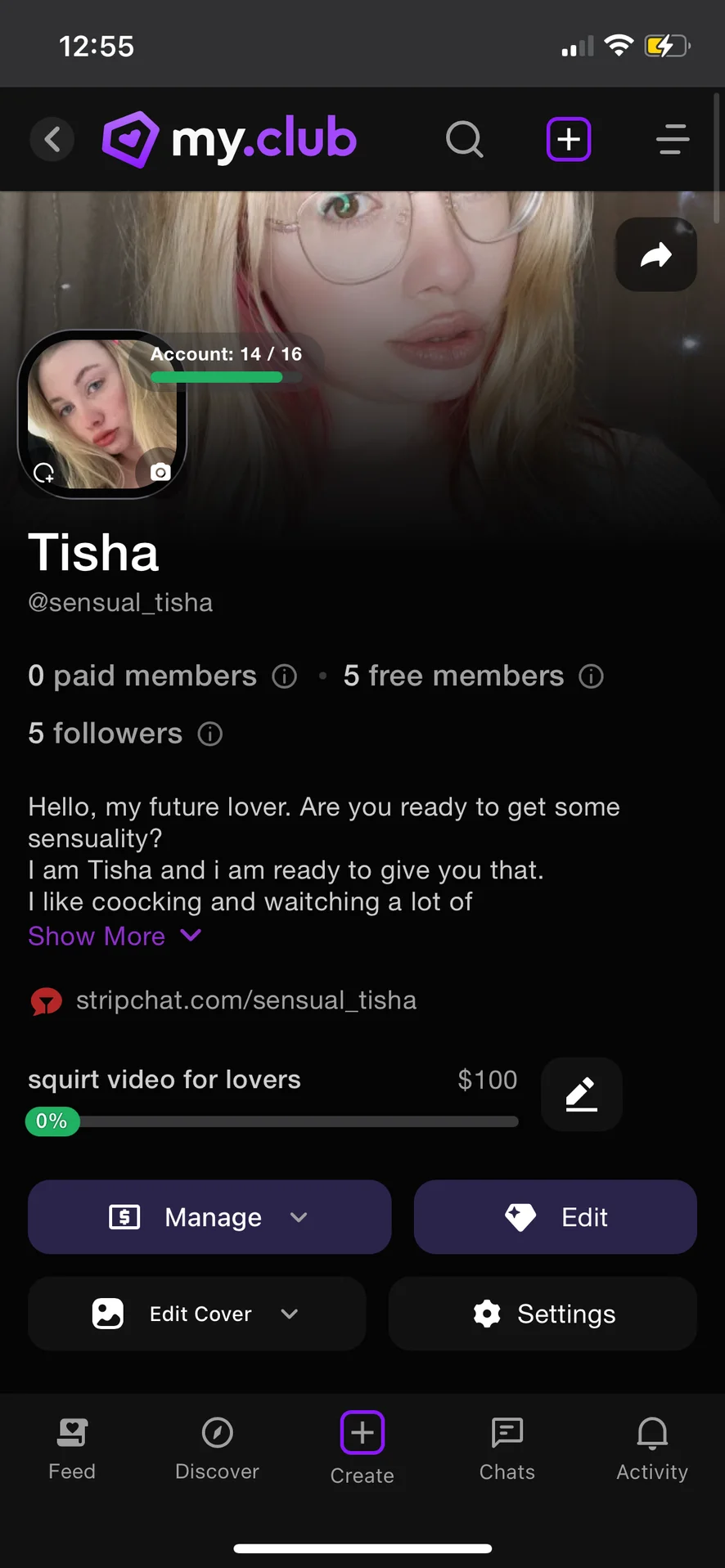Expand the bio with Show More
Image resolution: width=725 pixels, height=1568 pixels.
pos(114,937)
